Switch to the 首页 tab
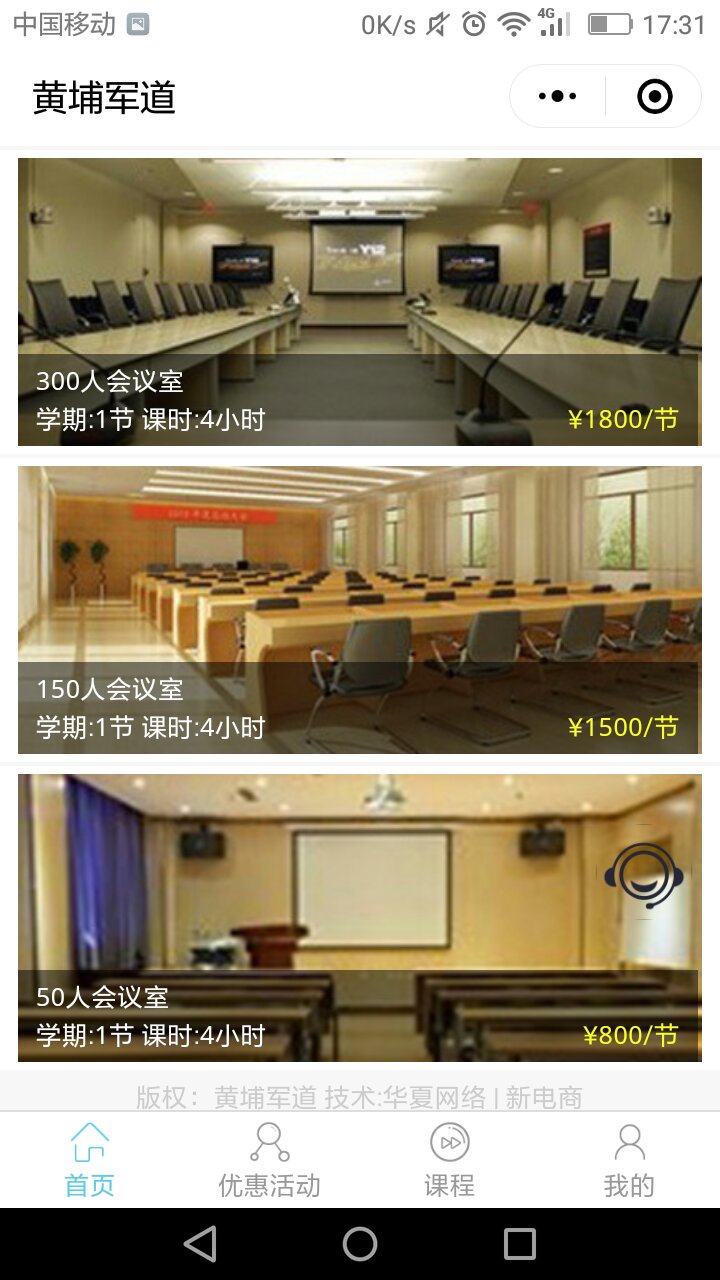The width and height of the screenshot is (720, 1280). point(90,1160)
